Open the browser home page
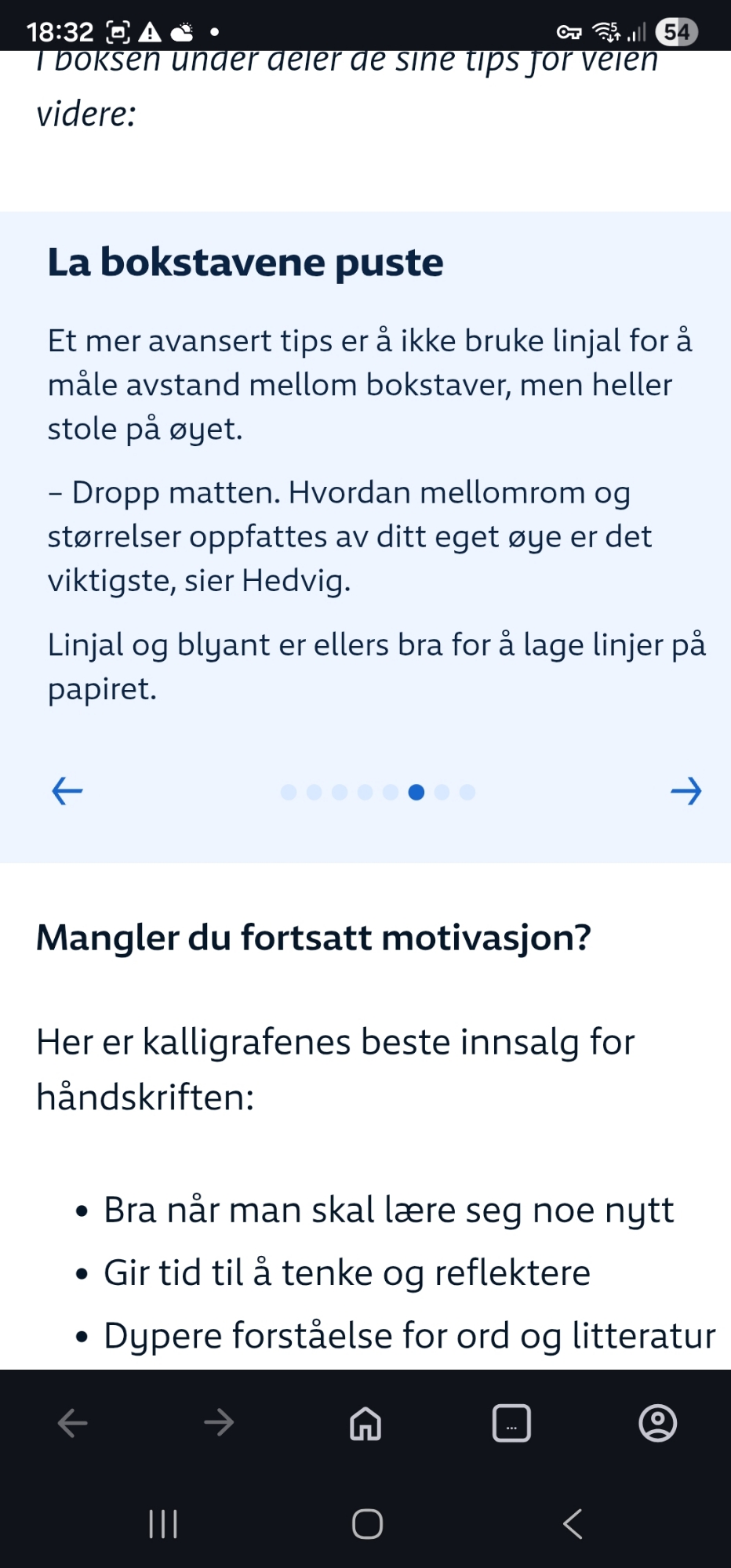The width and height of the screenshot is (731, 1568). pyautogui.click(x=365, y=1423)
